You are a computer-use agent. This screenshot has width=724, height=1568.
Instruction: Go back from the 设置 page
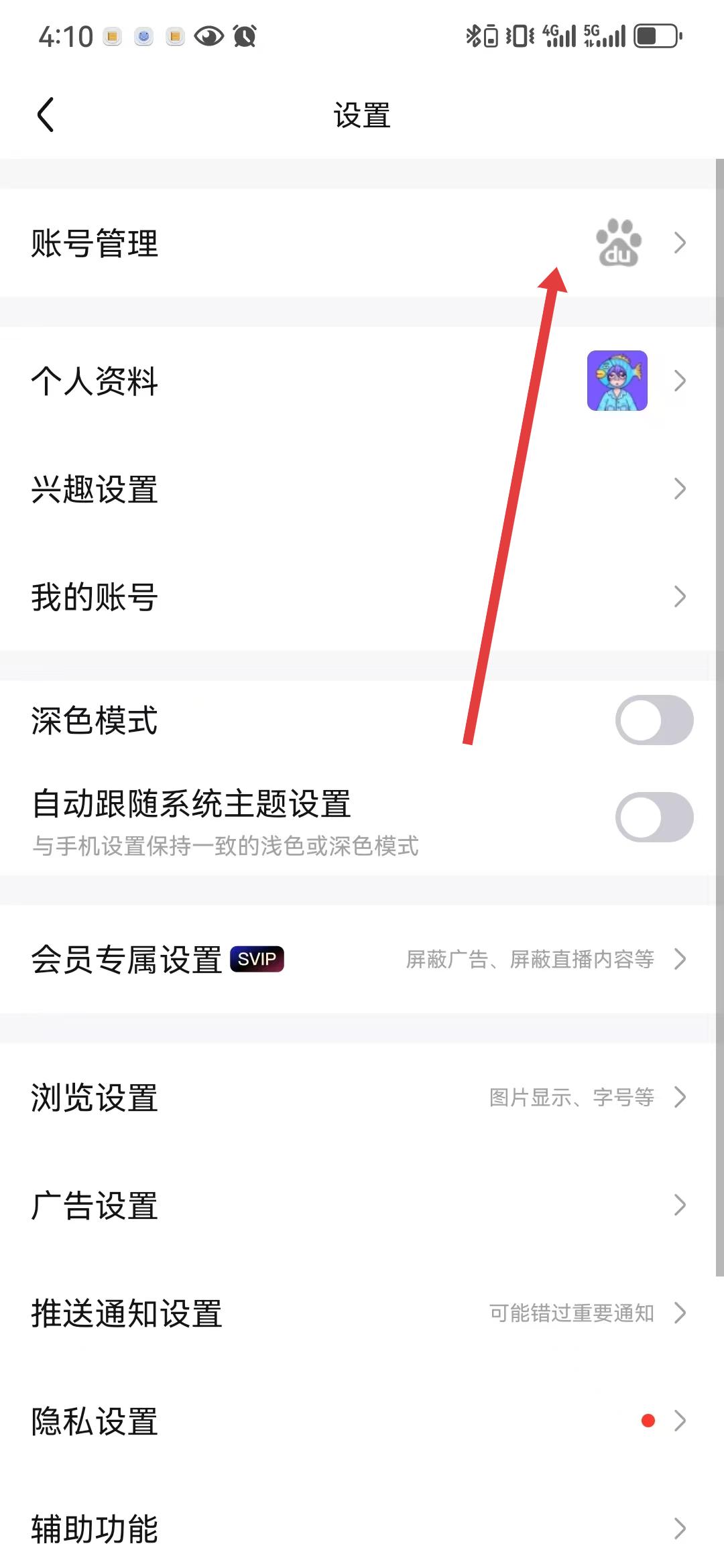(46, 115)
